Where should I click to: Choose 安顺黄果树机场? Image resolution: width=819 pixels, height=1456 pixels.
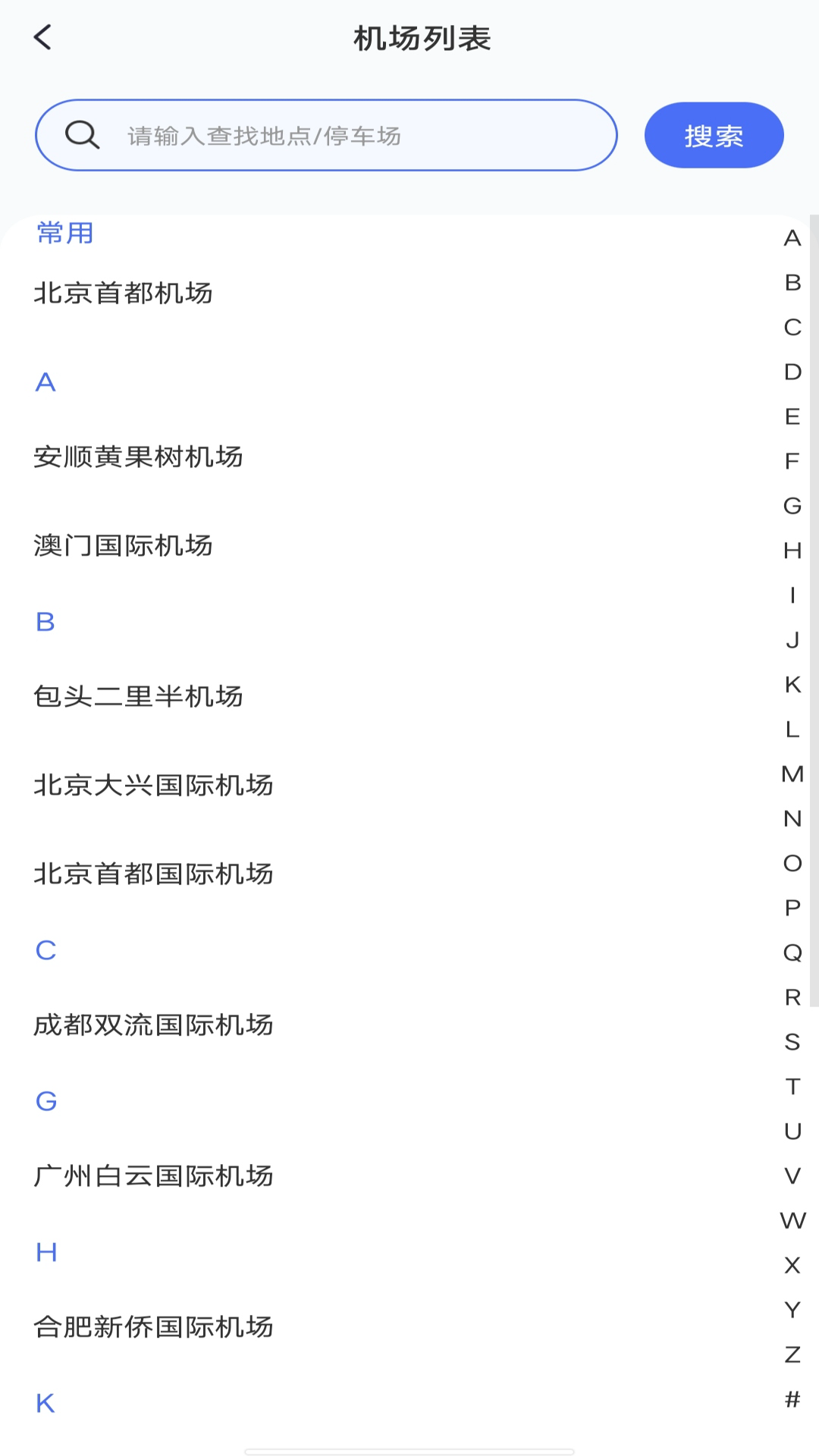138,457
